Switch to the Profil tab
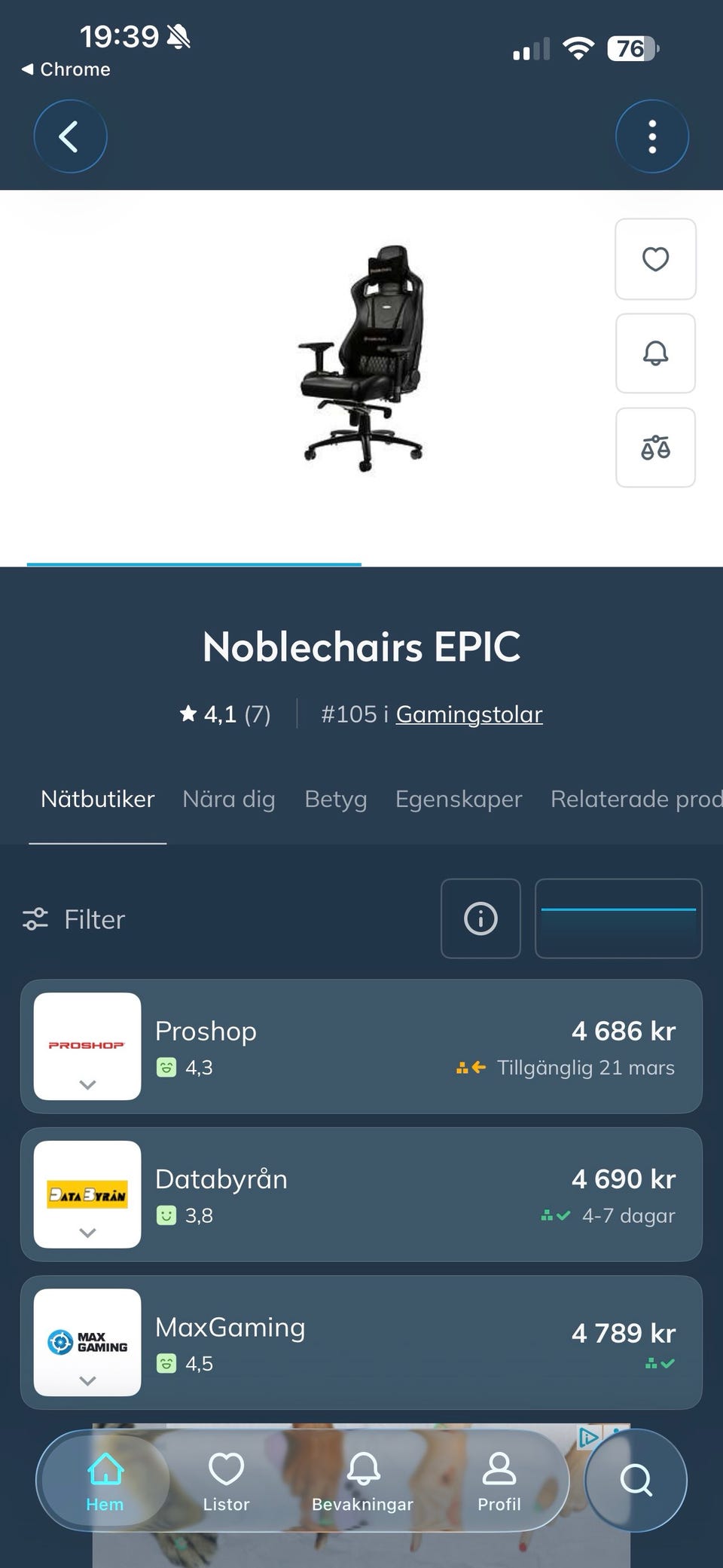This screenshot has width=723, height=1568. 499,1481
